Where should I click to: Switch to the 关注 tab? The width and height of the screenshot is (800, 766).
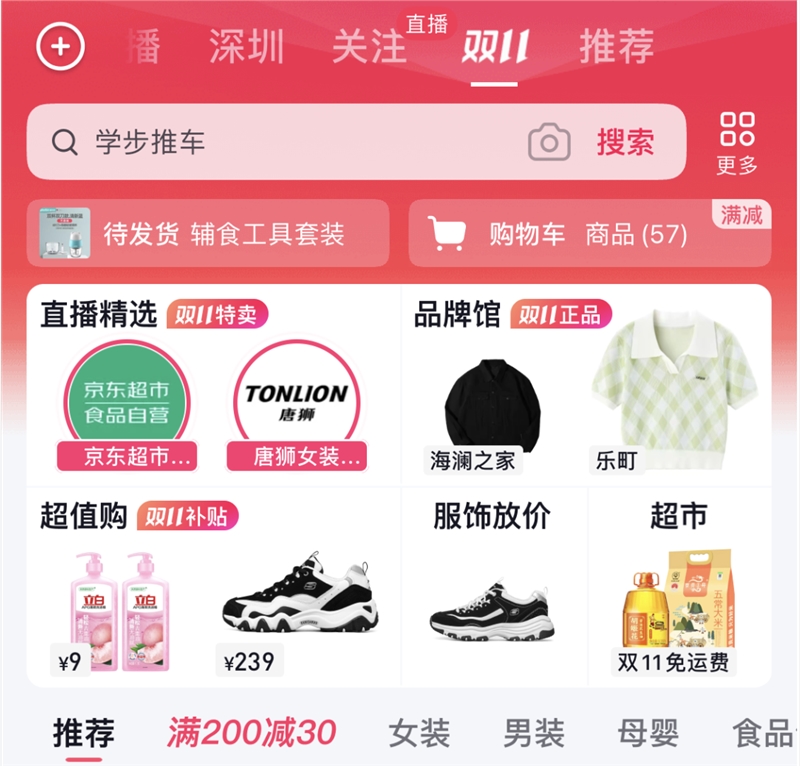[369, 47]
